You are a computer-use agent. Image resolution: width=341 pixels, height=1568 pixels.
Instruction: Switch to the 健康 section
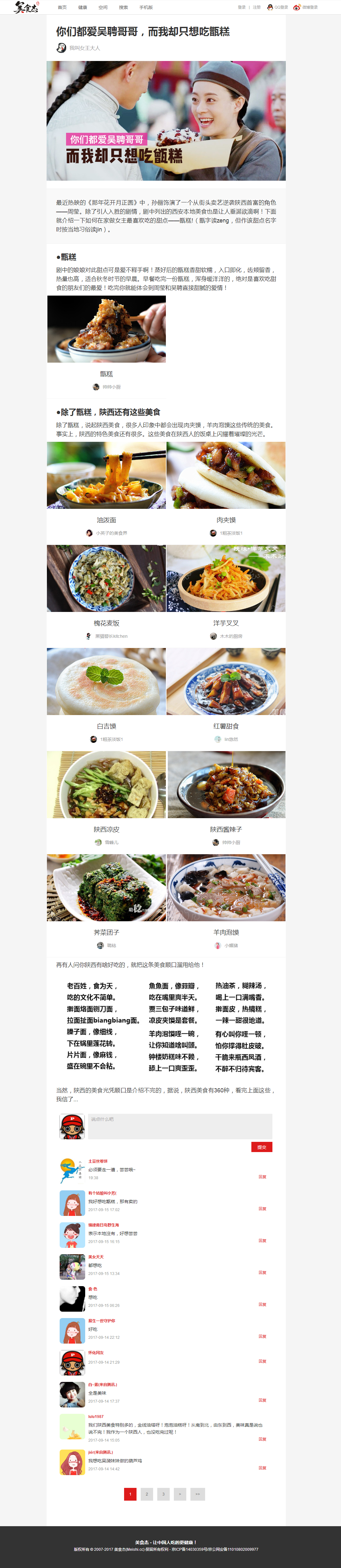83,7
